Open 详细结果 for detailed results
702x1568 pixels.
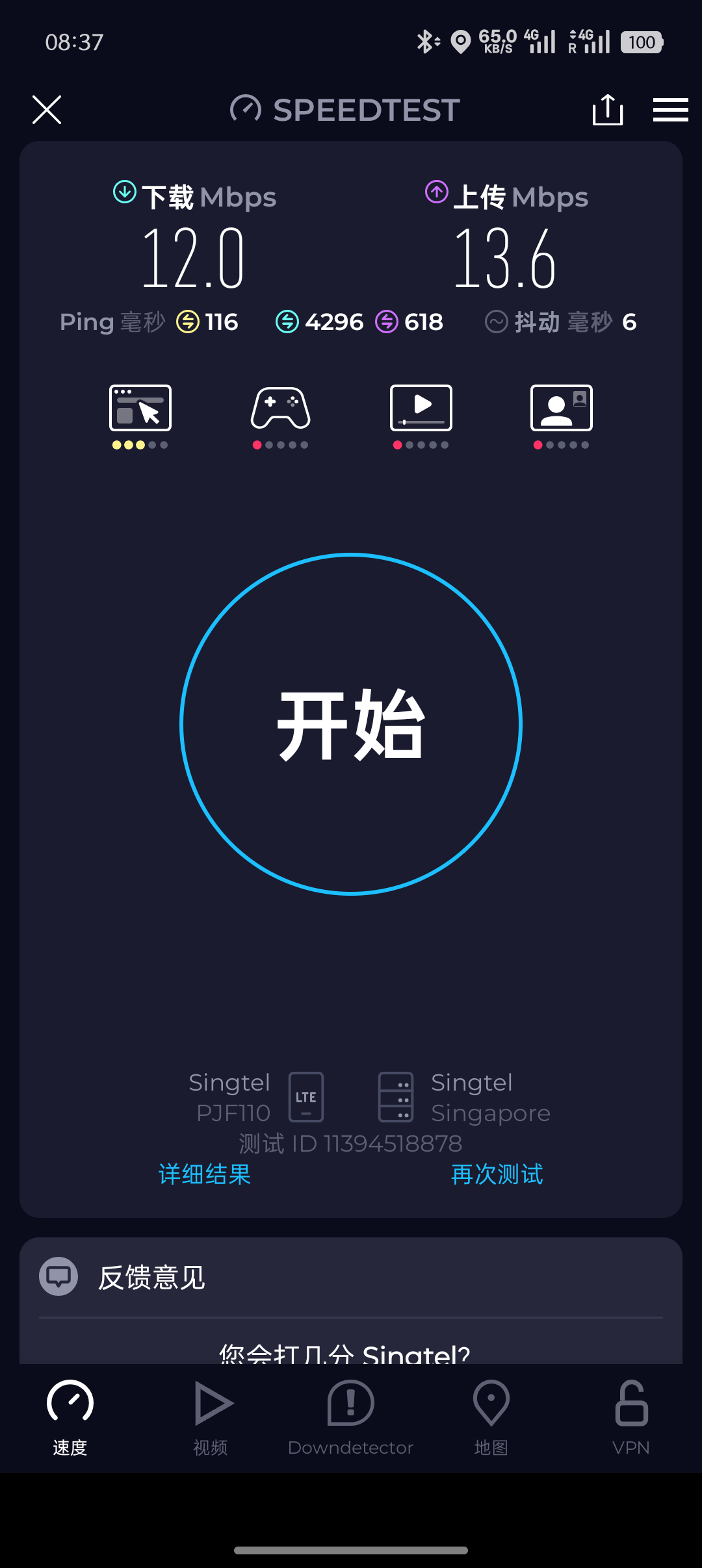pyautogui.click(x=203, y=1174)
